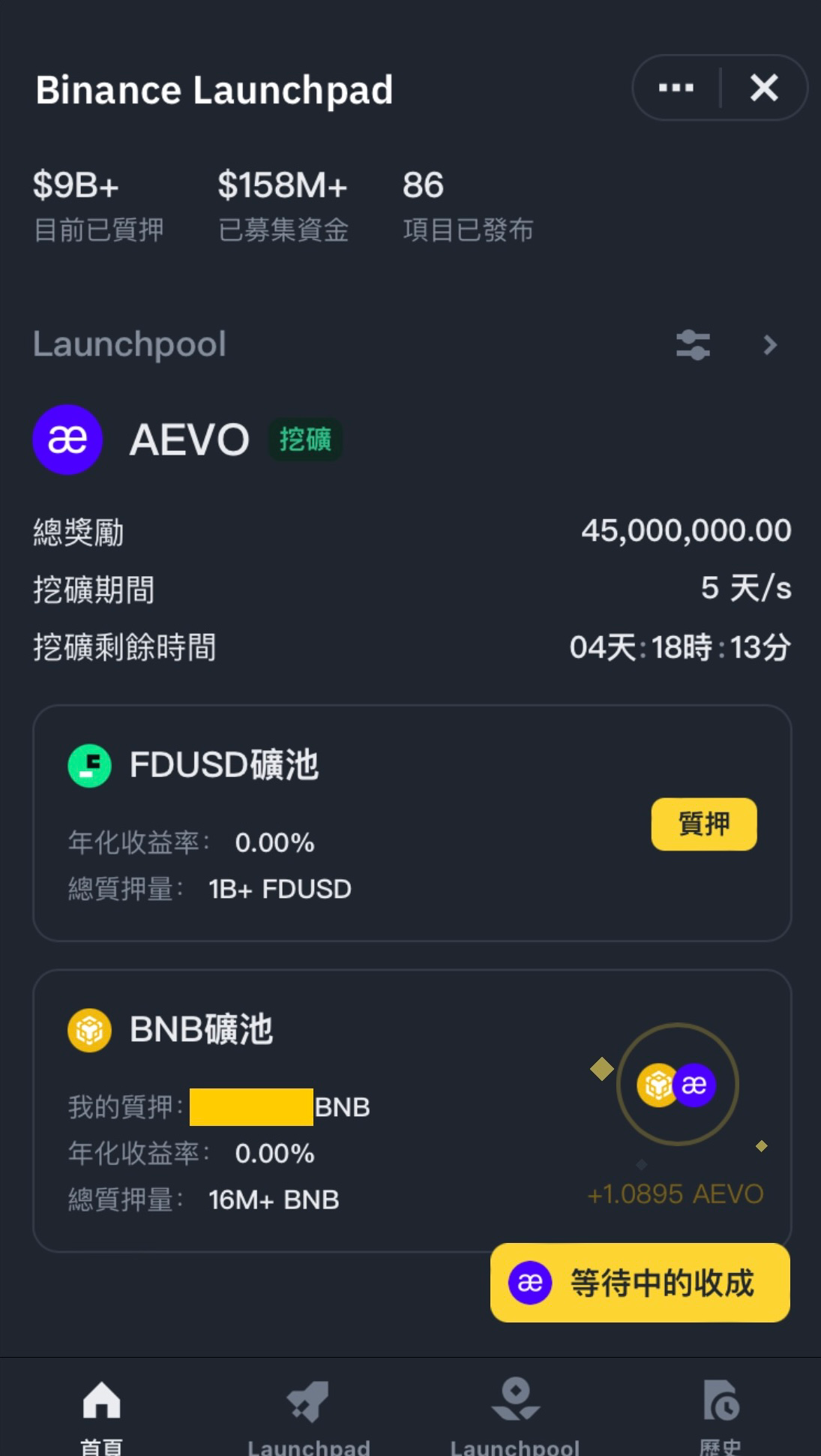Expand Launchpool list with the chevron arrow
The width and height of the screenshot is (821, 1456).
point(770,345)
